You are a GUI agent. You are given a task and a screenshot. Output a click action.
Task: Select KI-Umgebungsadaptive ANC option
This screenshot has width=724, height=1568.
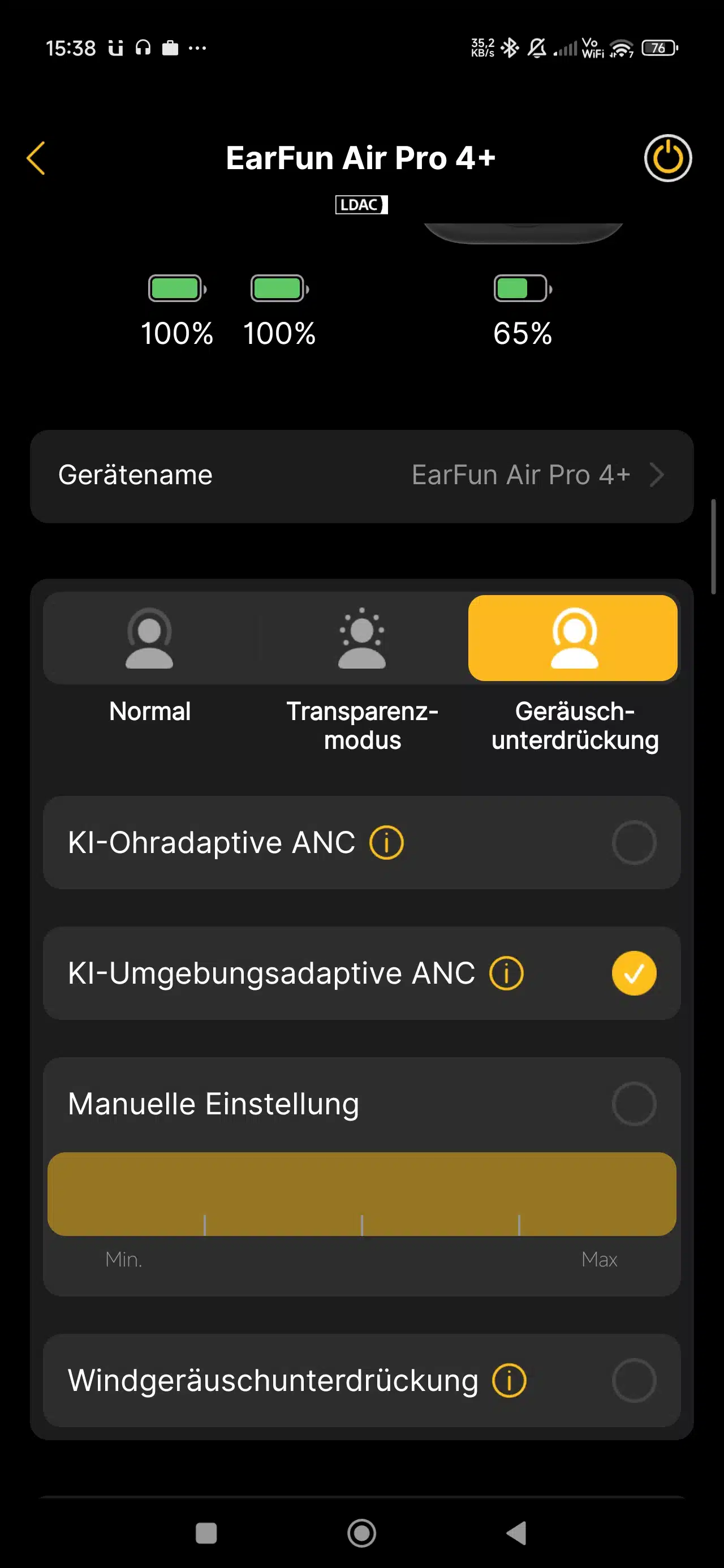coord(633,973)
